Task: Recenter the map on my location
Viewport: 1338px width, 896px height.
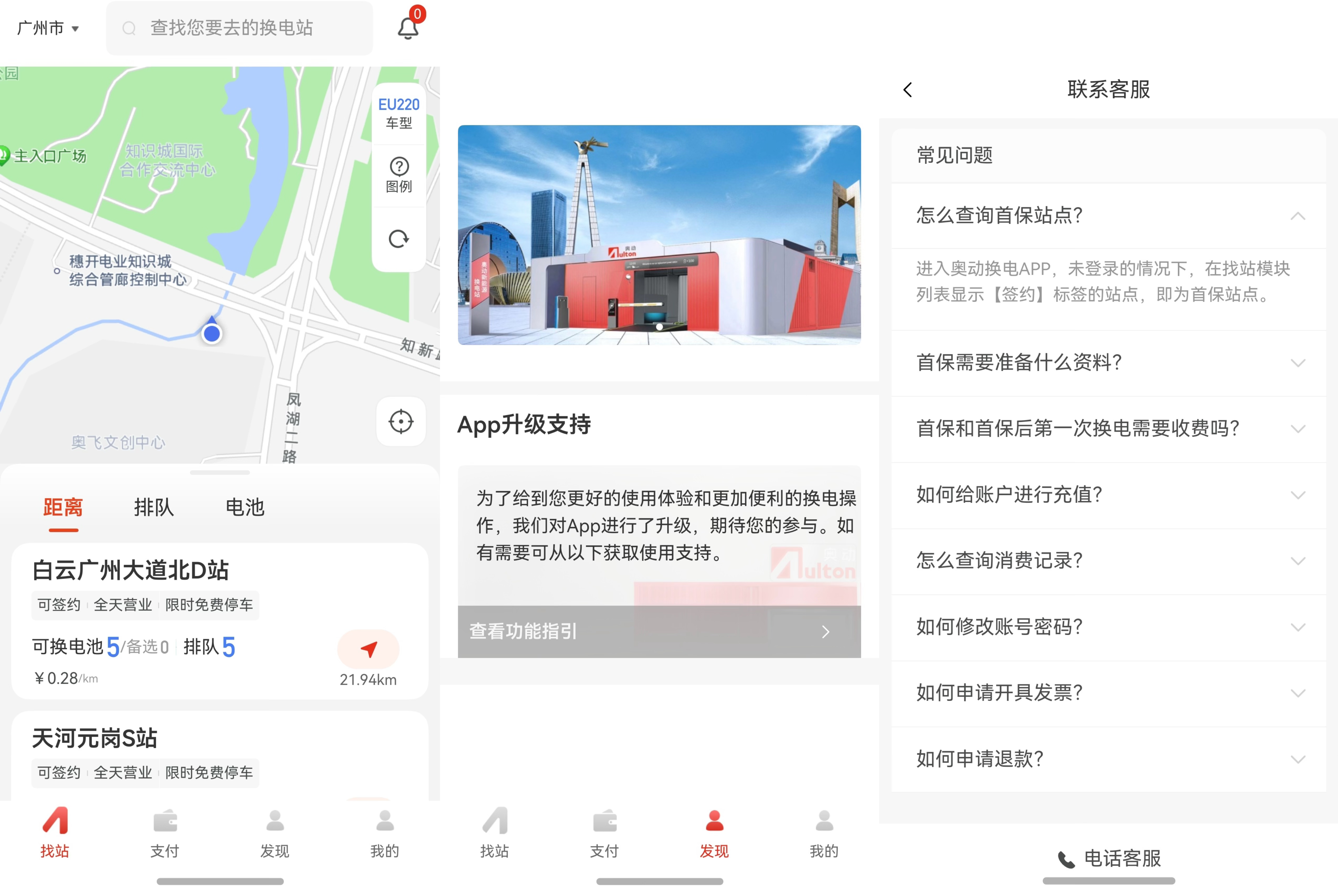Action: coord(401,422)
